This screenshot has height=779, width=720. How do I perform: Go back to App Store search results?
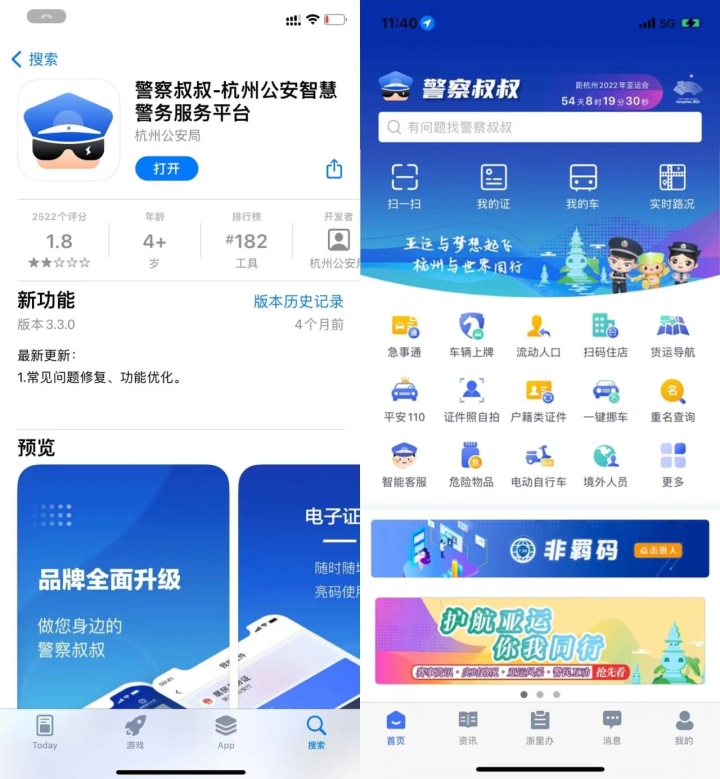pyautogui.click(x=34, y=59)
